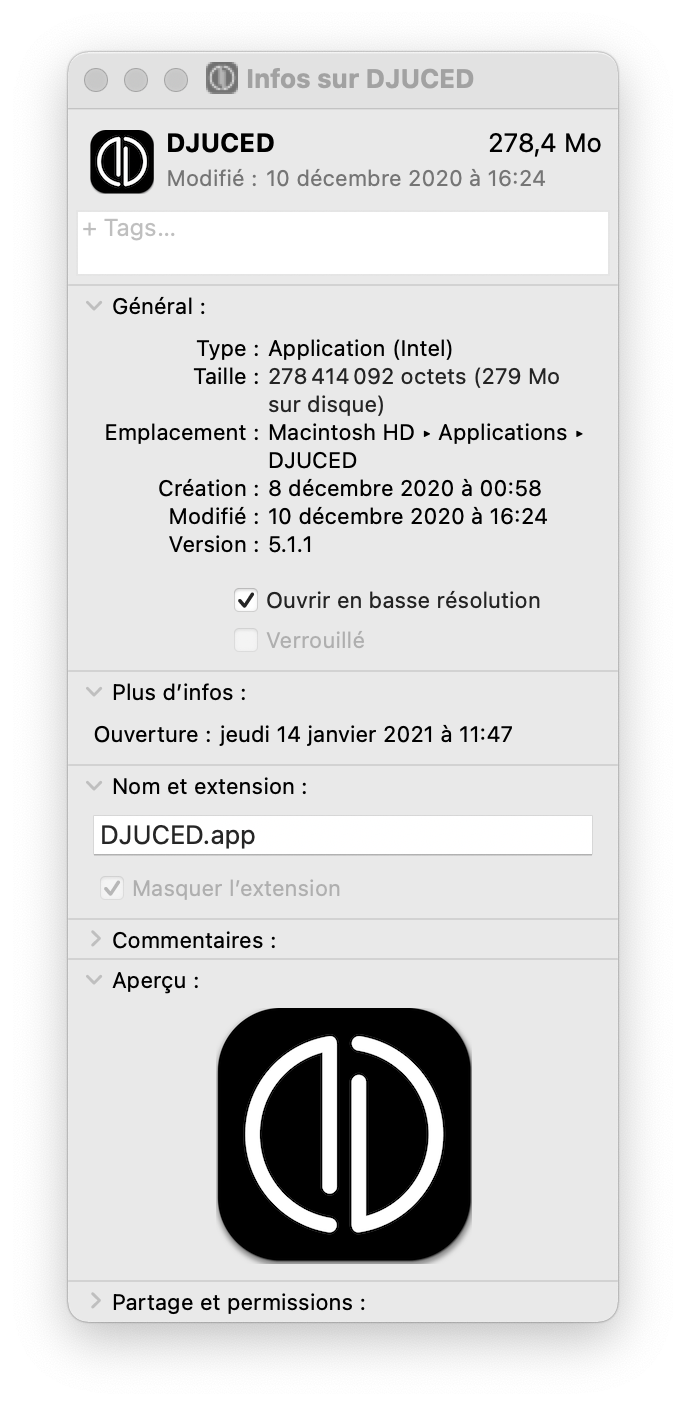
Task: Expand the Commentaires section
Action: pos(95,940)
